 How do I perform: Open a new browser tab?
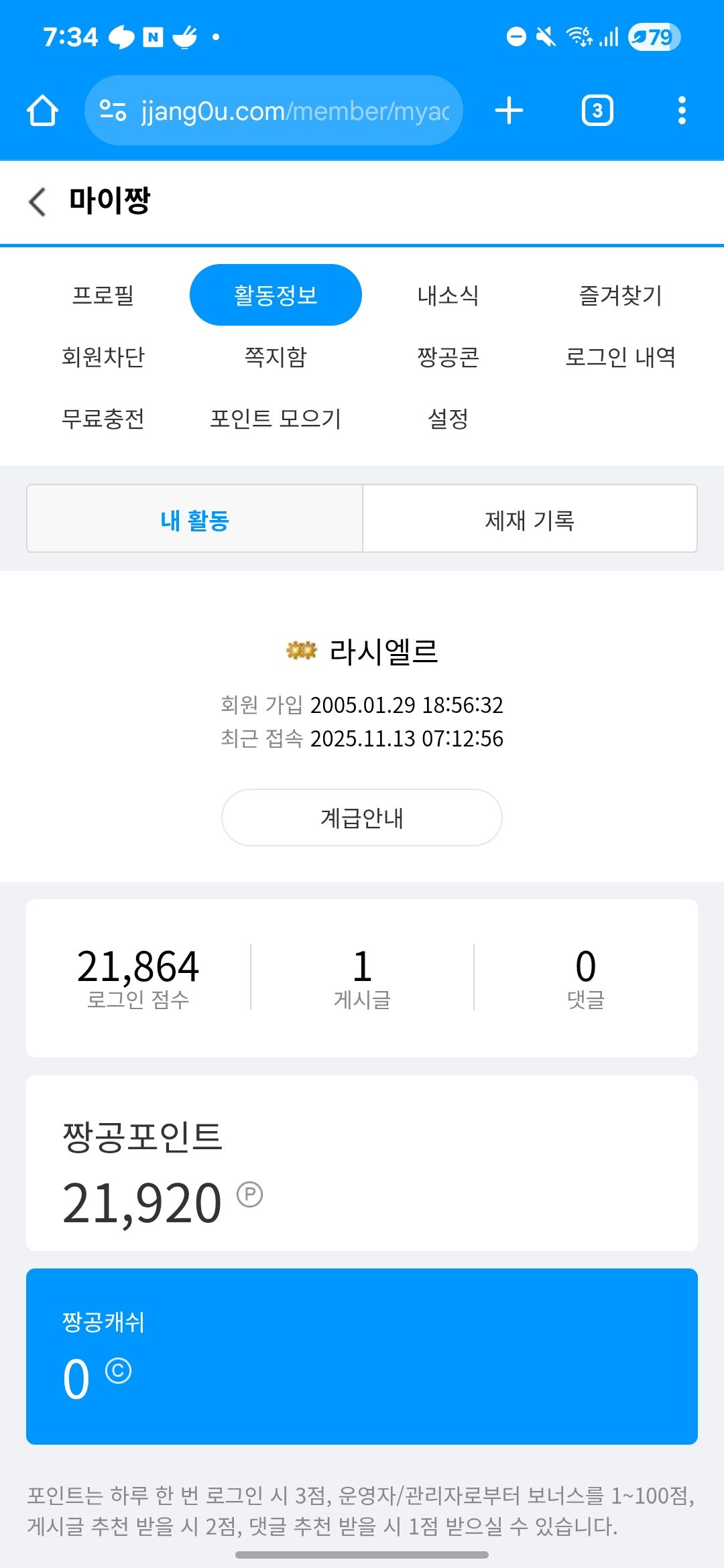pos(509,111)
